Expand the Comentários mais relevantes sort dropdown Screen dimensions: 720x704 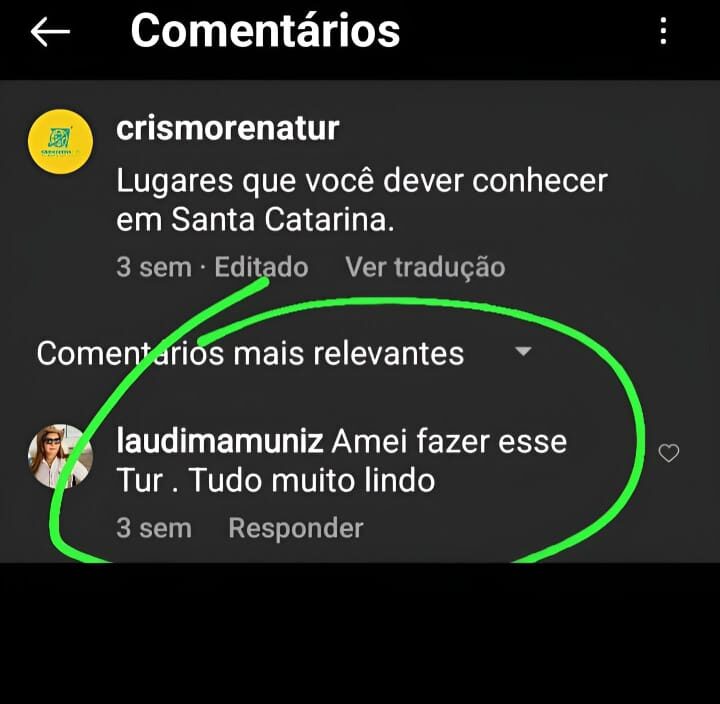[x=522, y=353]
